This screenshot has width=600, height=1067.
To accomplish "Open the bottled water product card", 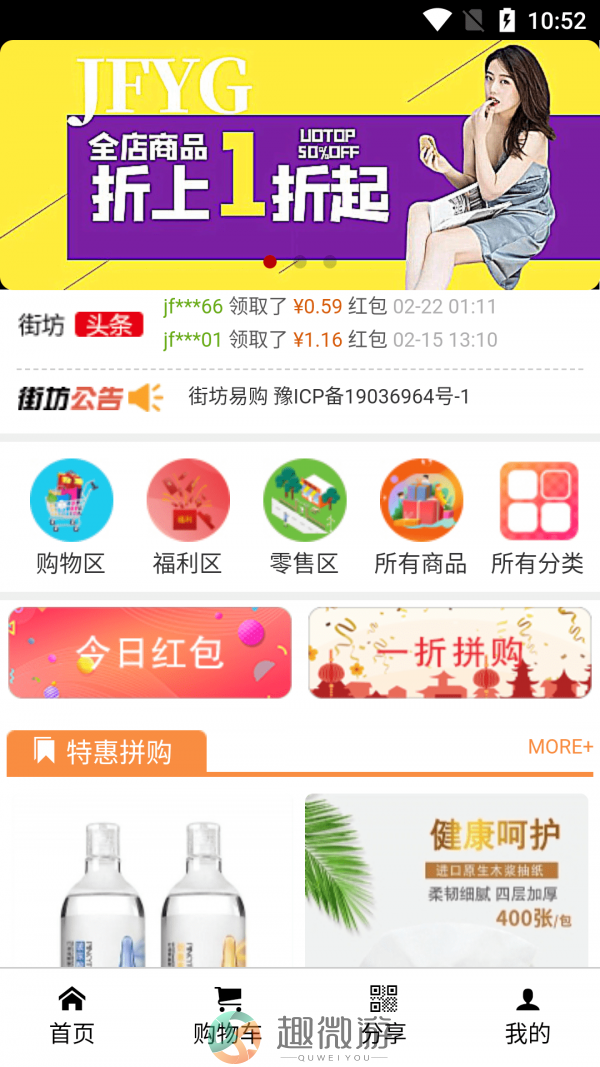I will click(x=150, y=880).
